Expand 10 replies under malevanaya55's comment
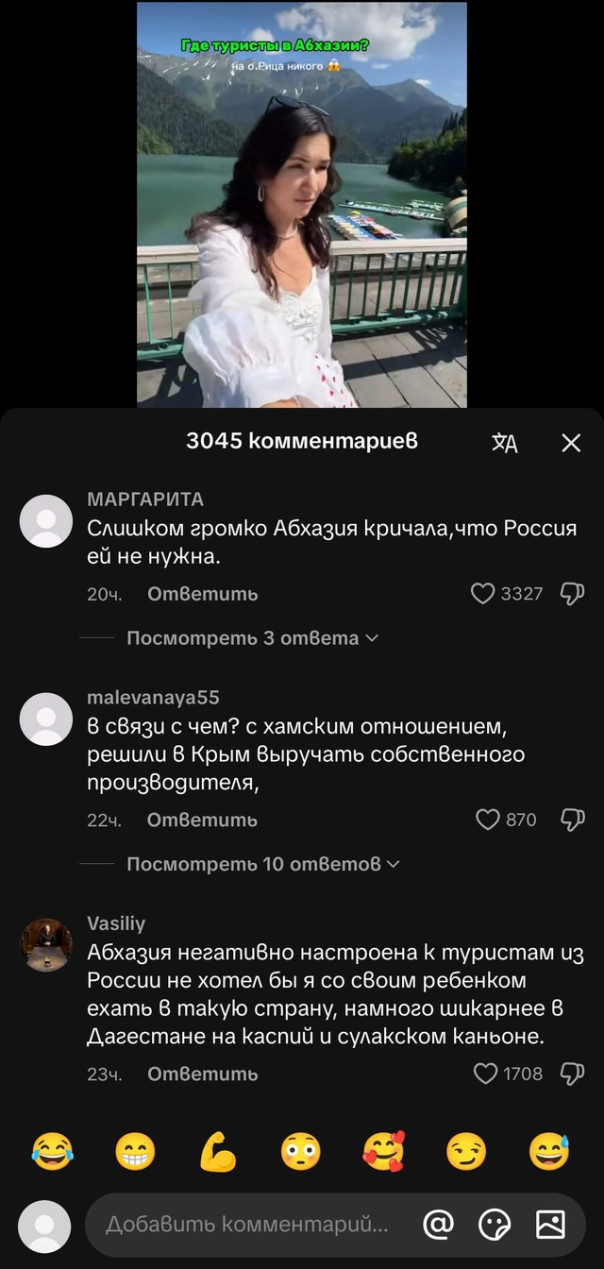The width and height of the screenshot is (604, 1269). click(x=262, y=864)
